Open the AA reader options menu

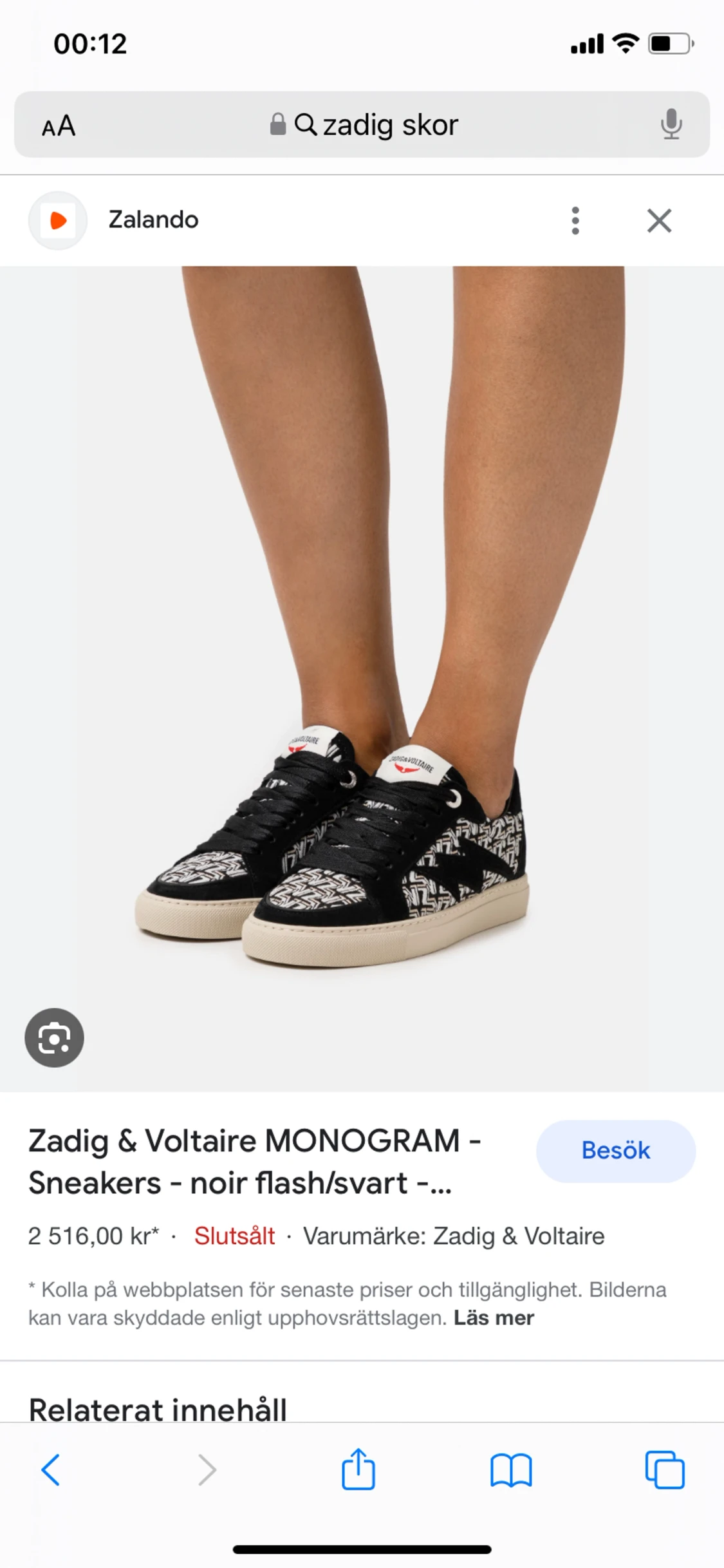[x=59, y=126]
